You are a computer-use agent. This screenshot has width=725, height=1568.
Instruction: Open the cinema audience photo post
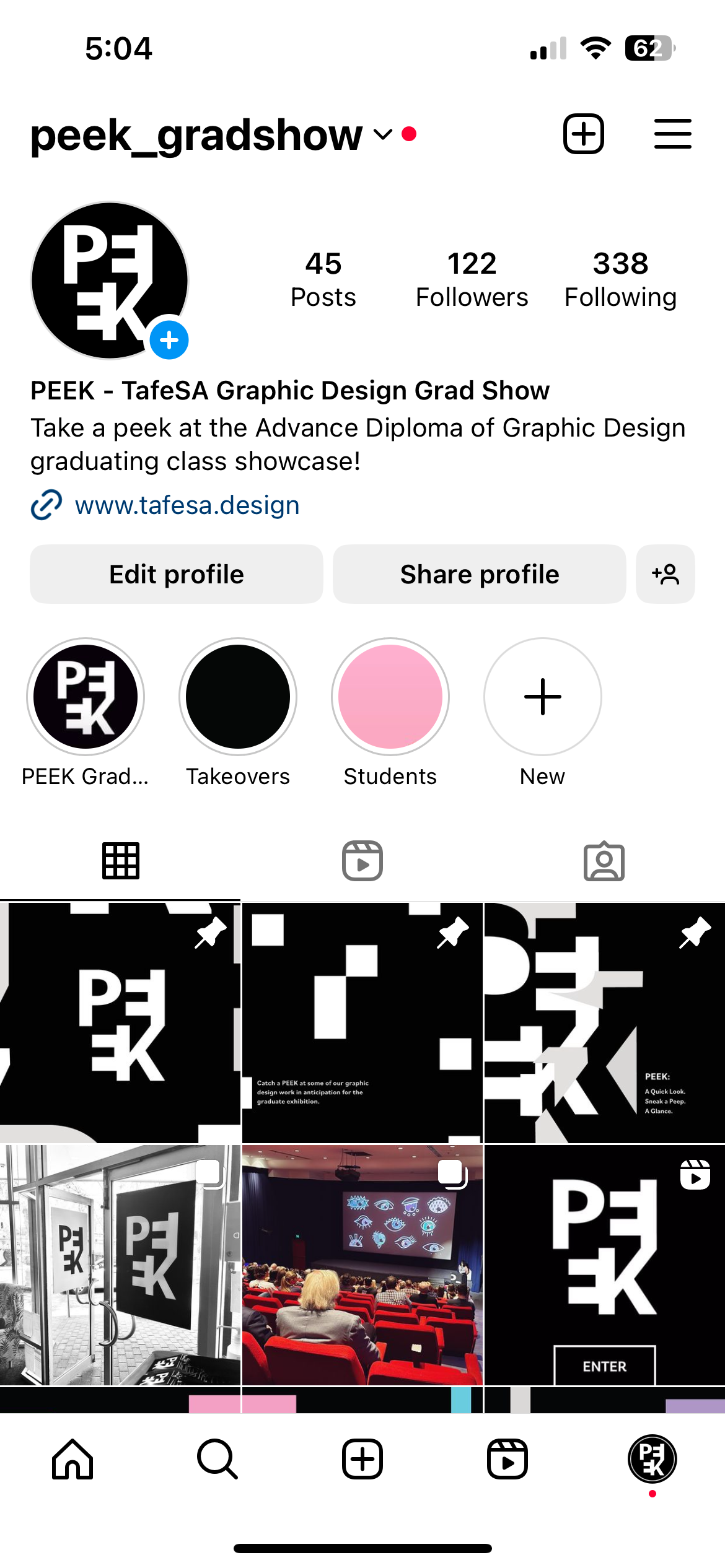pyautogui.click(x=362, y=1265)
